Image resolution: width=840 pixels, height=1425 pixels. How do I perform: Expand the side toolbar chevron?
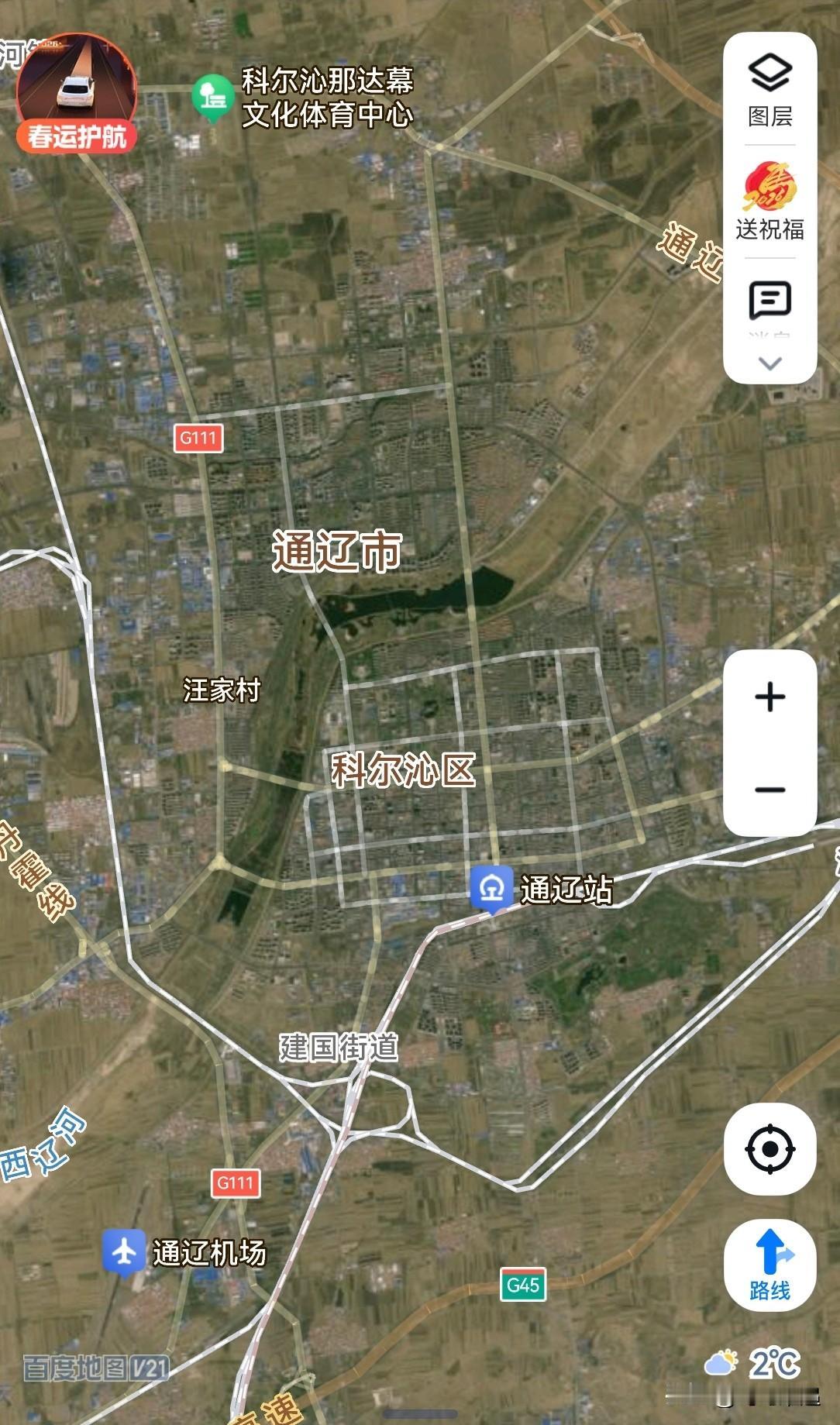click(x=769, y=363)
